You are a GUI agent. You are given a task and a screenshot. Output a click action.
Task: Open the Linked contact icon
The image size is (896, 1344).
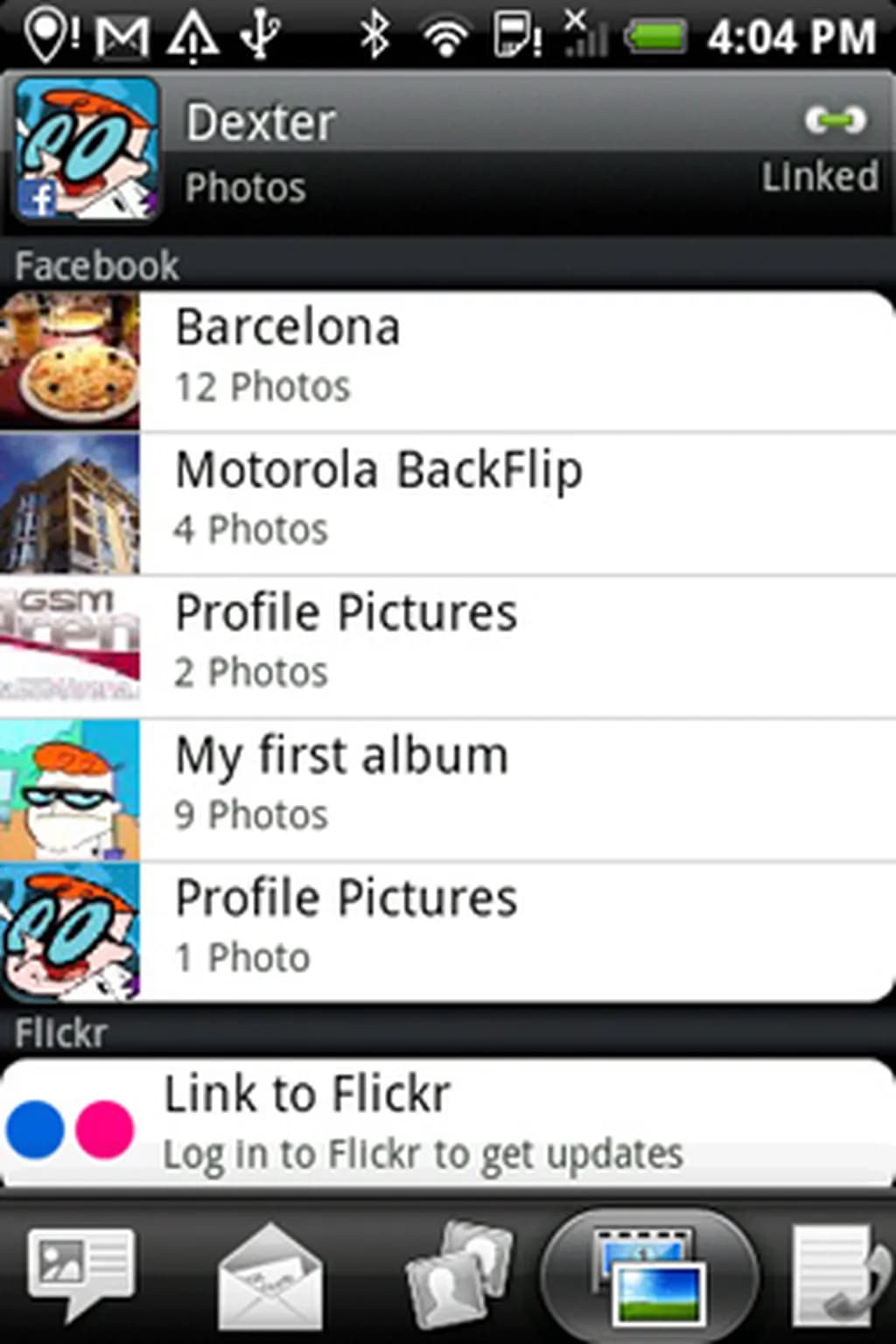(834, 121)
